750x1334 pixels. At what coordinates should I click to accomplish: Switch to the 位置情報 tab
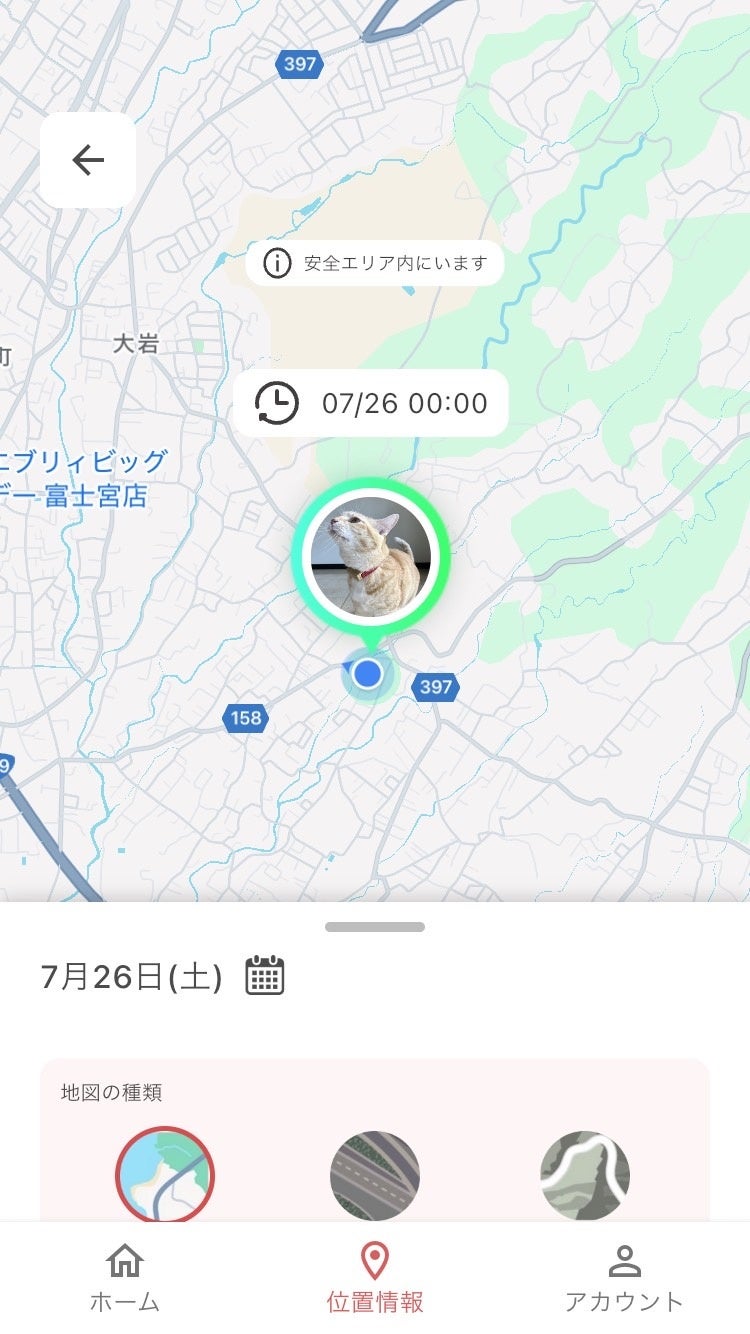375,1278
